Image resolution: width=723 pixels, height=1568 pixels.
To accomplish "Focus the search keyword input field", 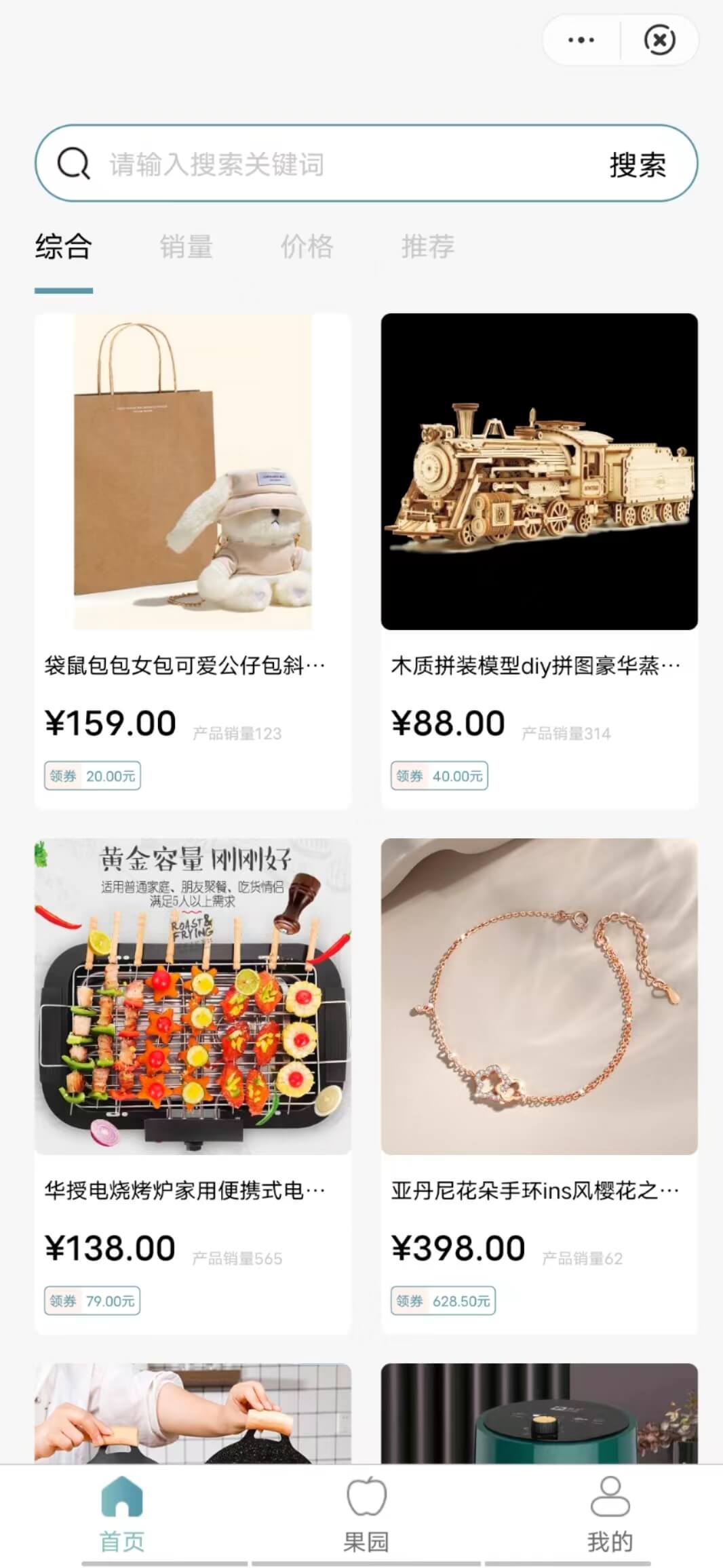I will tap(339, 164).
